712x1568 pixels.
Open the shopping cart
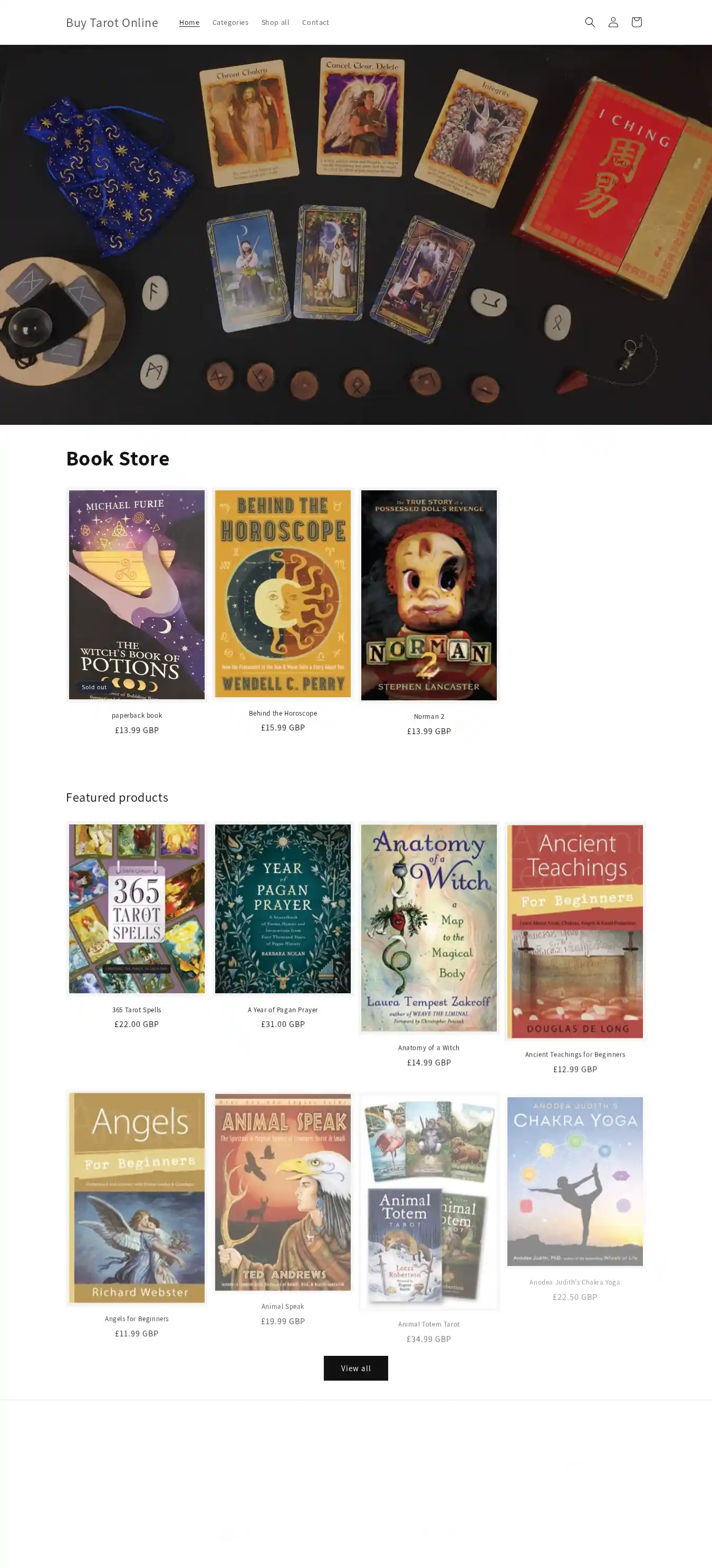[x=636, y=23]
